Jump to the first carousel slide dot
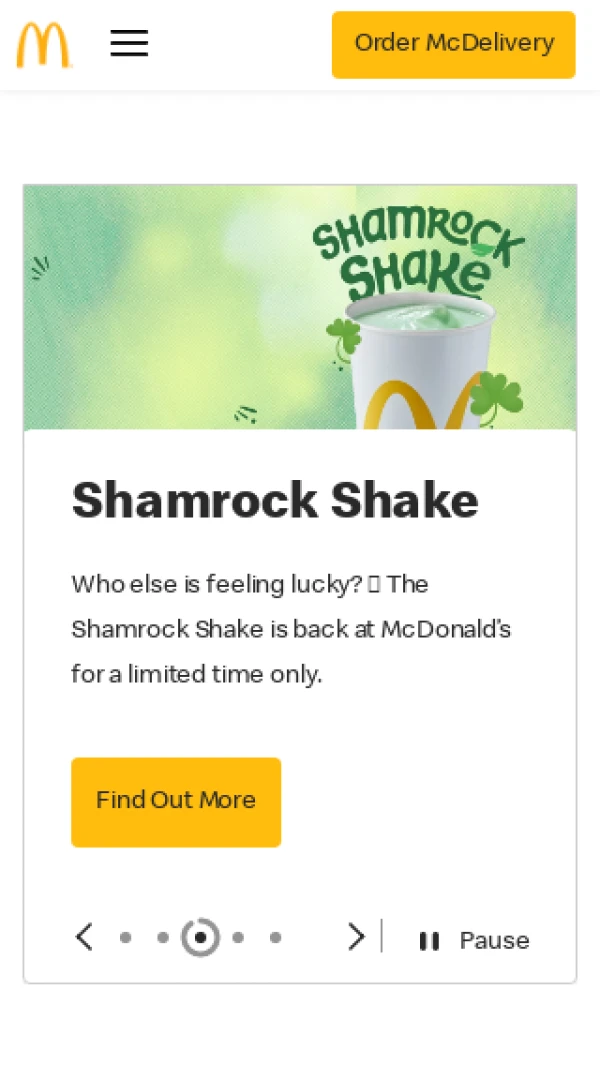600x1065 pixels. pos(125,938)
